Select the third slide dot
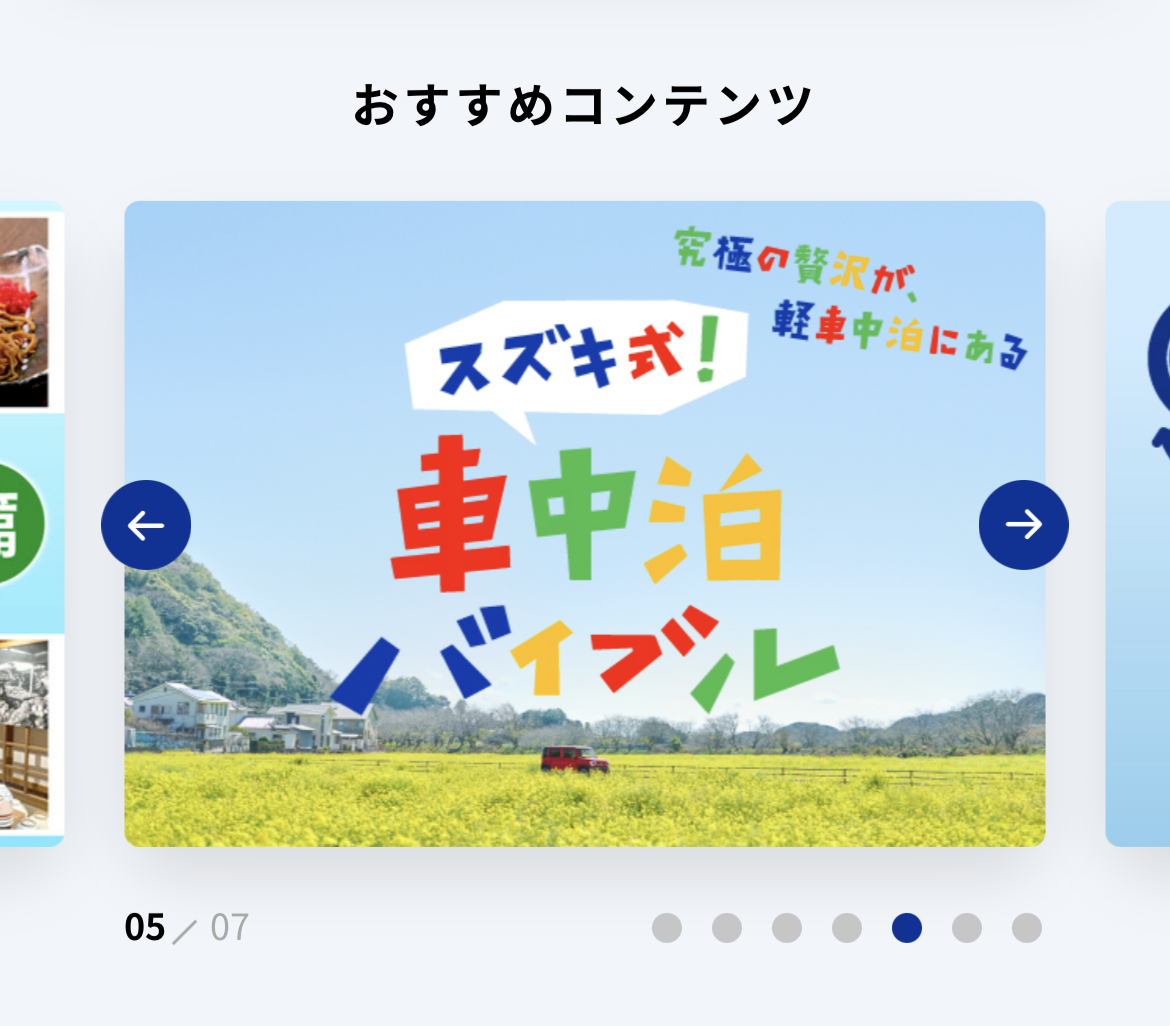 (787, 928)
